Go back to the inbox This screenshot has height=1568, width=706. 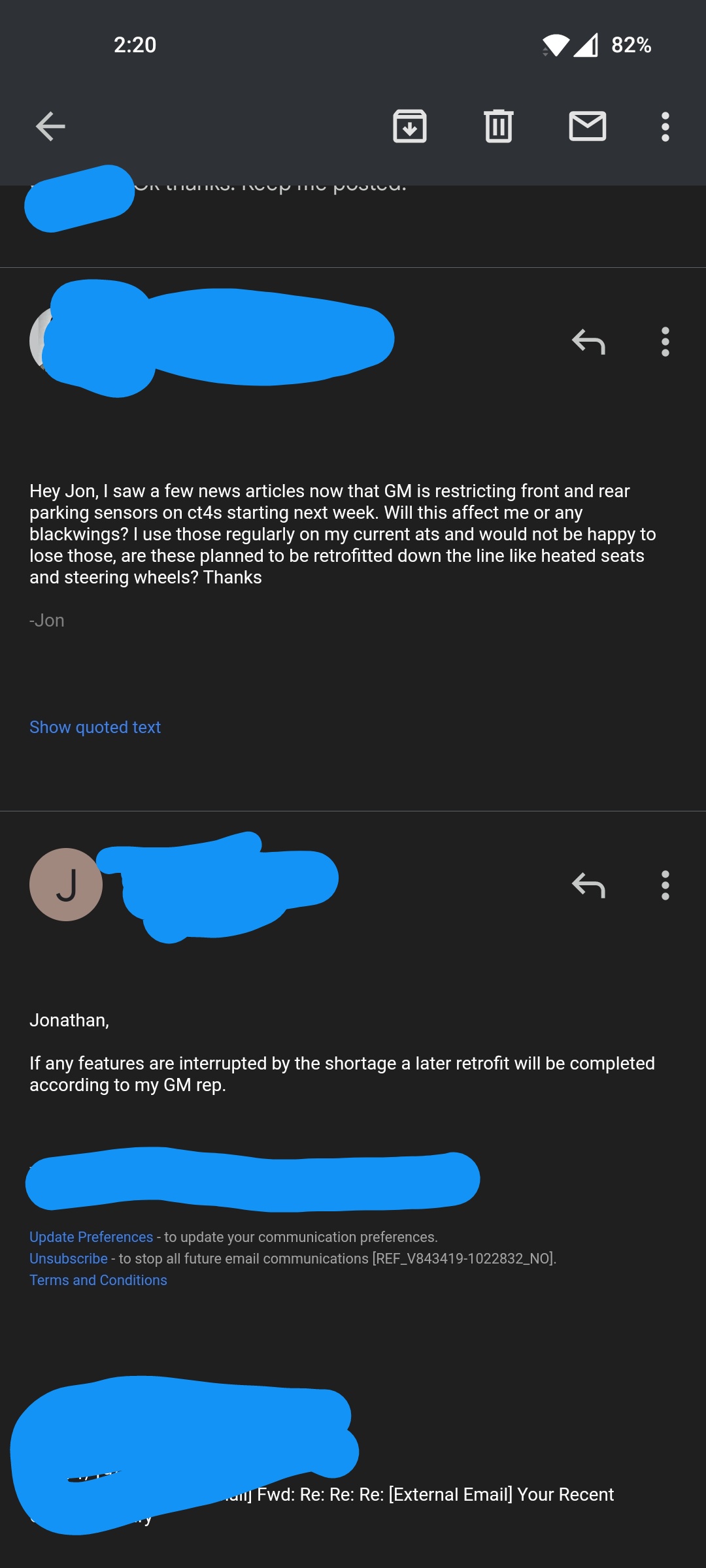50,127
